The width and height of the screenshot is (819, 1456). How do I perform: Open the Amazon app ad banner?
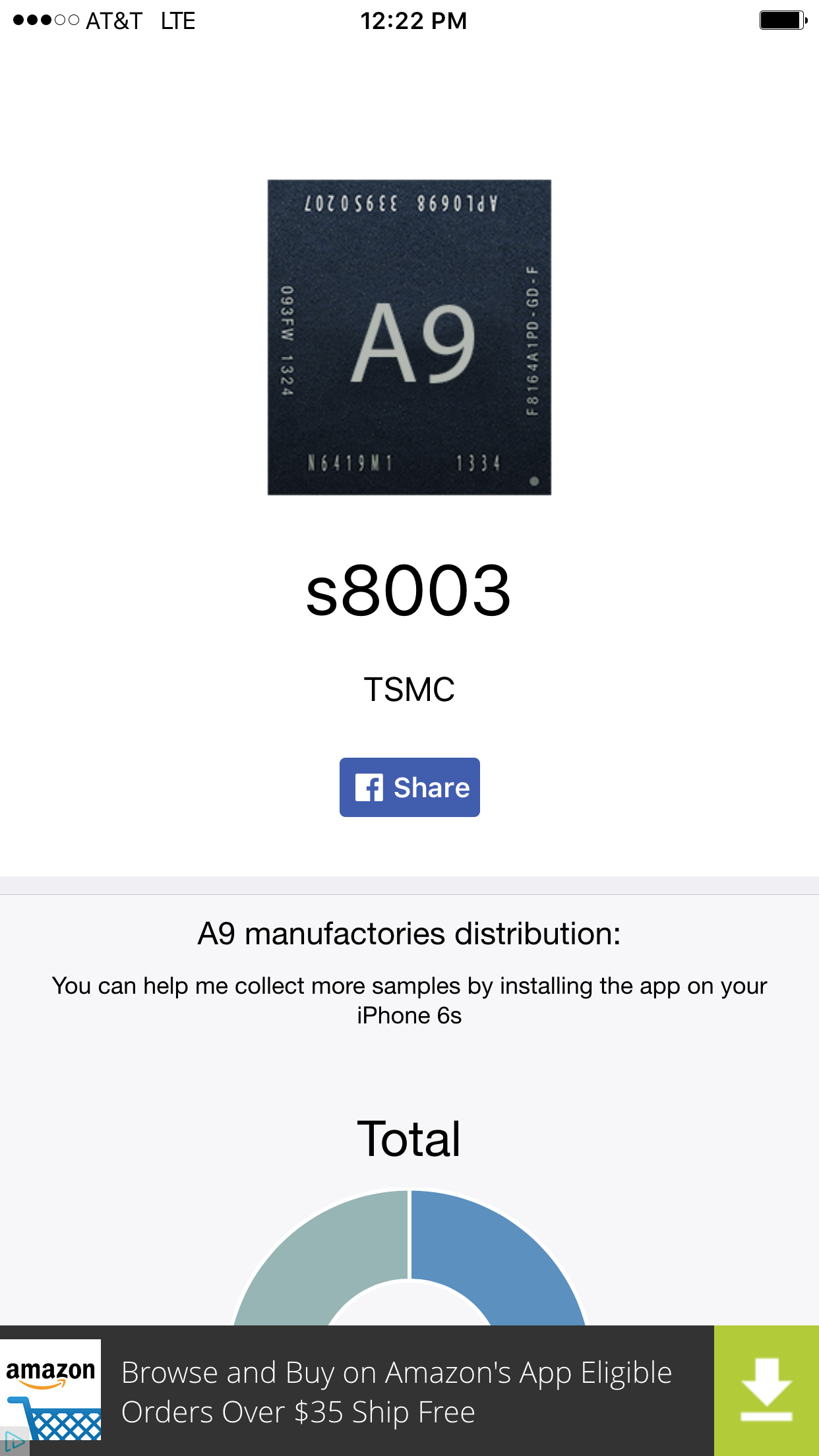point(357,1391)
